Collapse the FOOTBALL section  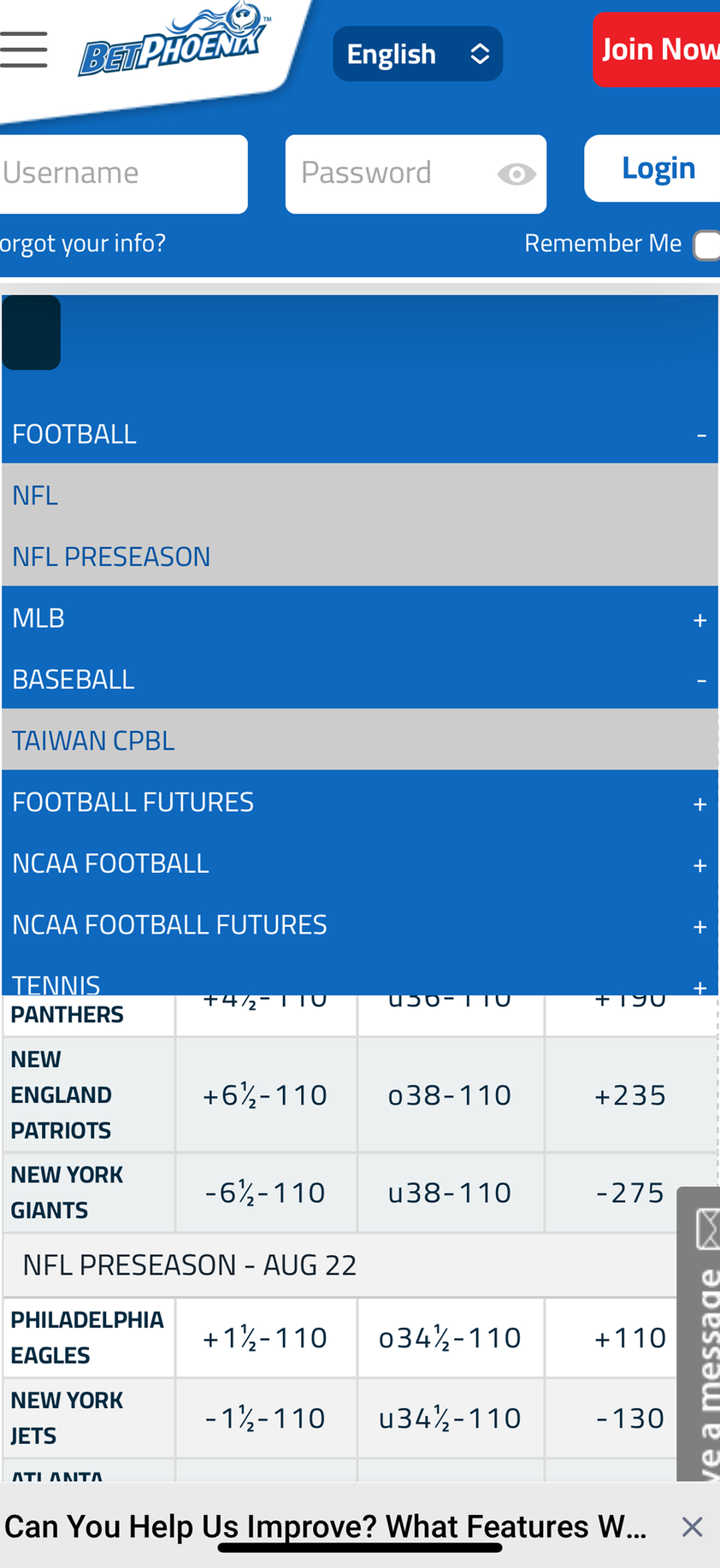(701, 435)
